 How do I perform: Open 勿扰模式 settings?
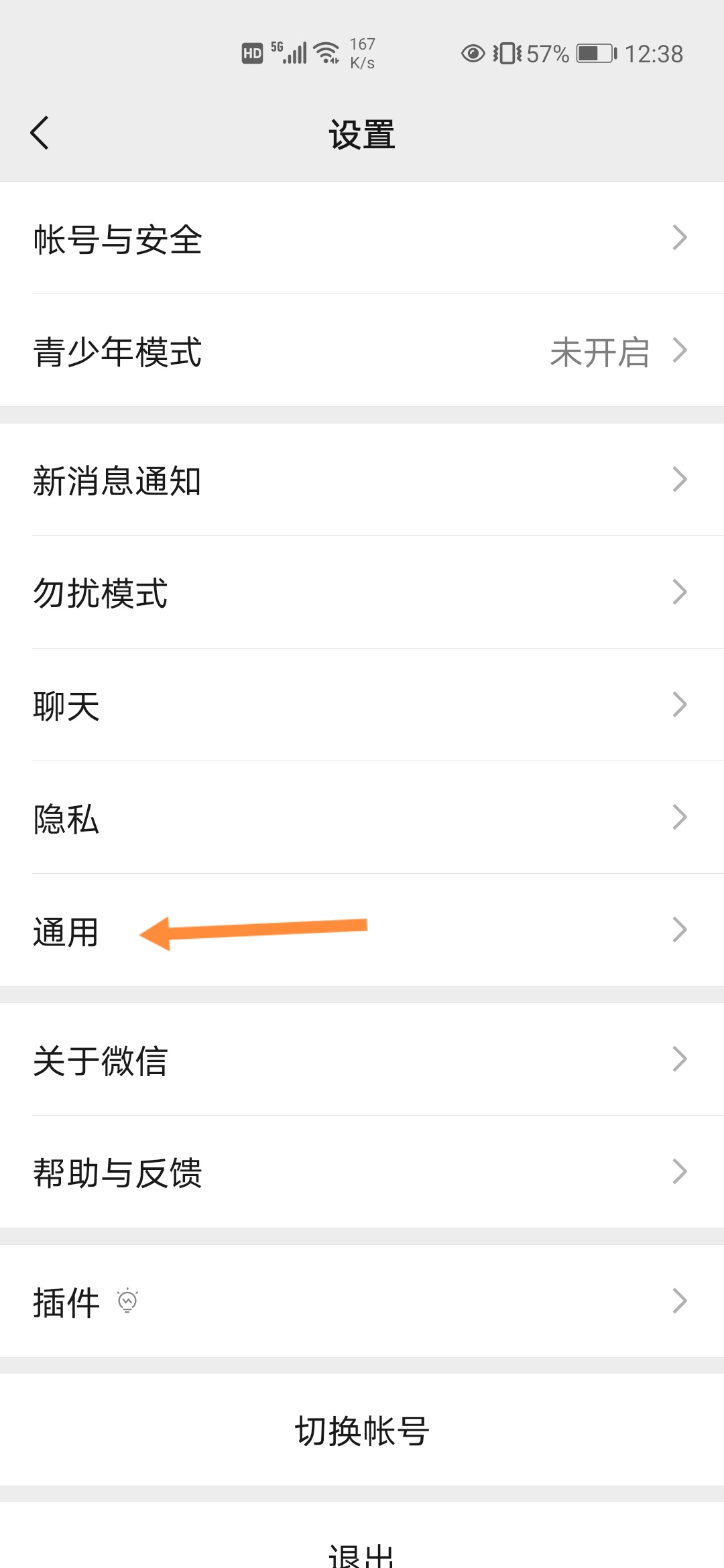pos(362,592)
